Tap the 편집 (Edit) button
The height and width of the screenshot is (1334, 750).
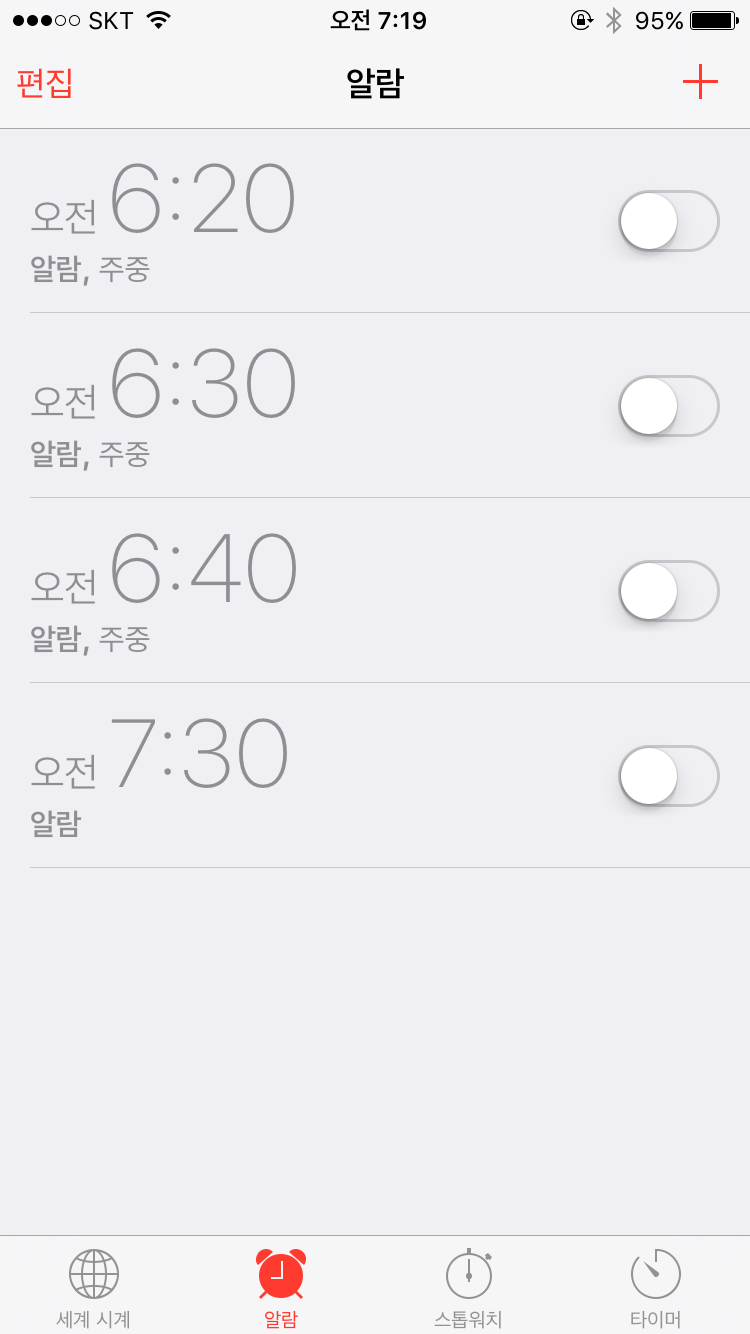45,83
